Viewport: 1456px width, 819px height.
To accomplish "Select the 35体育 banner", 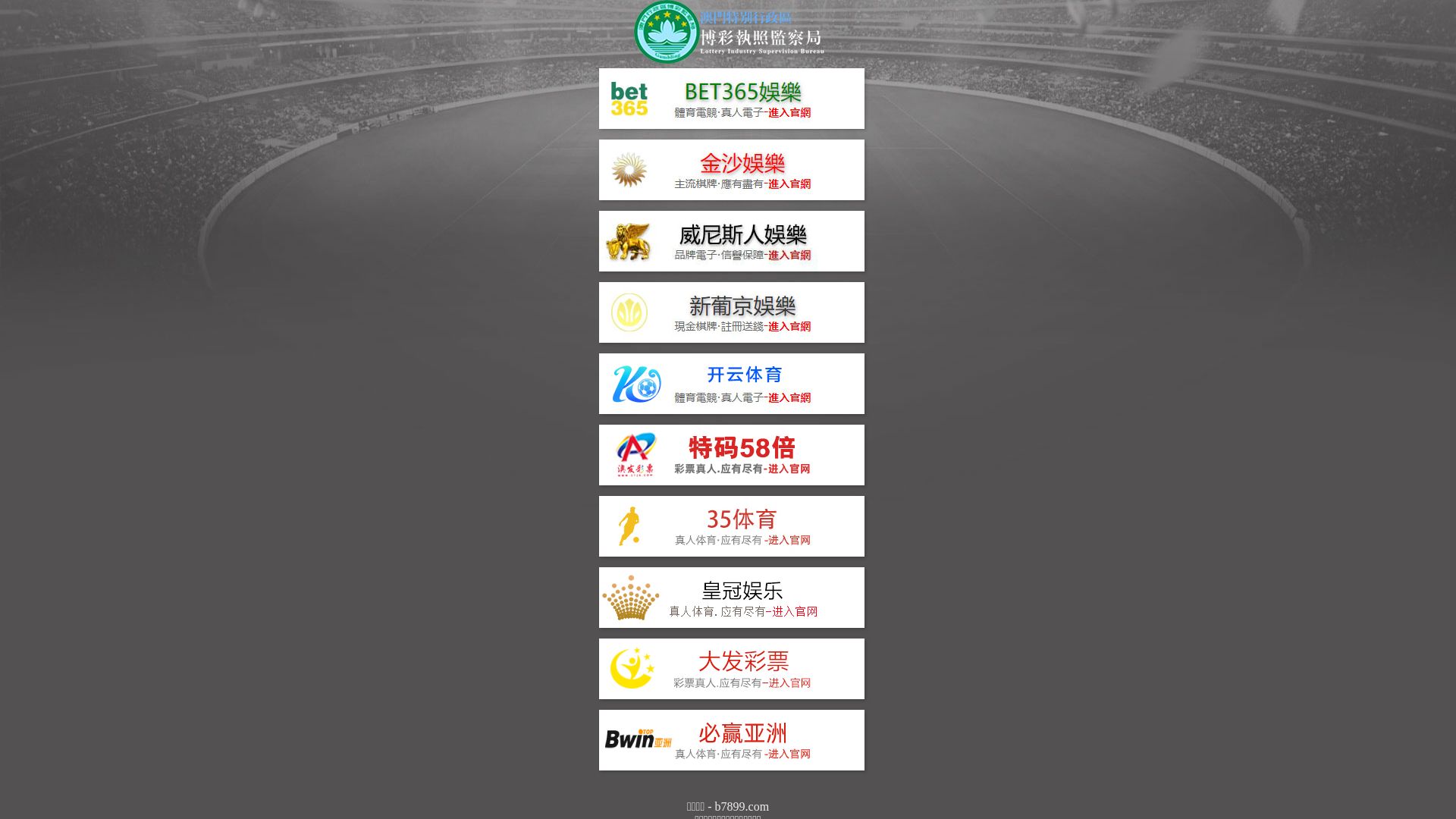I will [x=731, y=526].
